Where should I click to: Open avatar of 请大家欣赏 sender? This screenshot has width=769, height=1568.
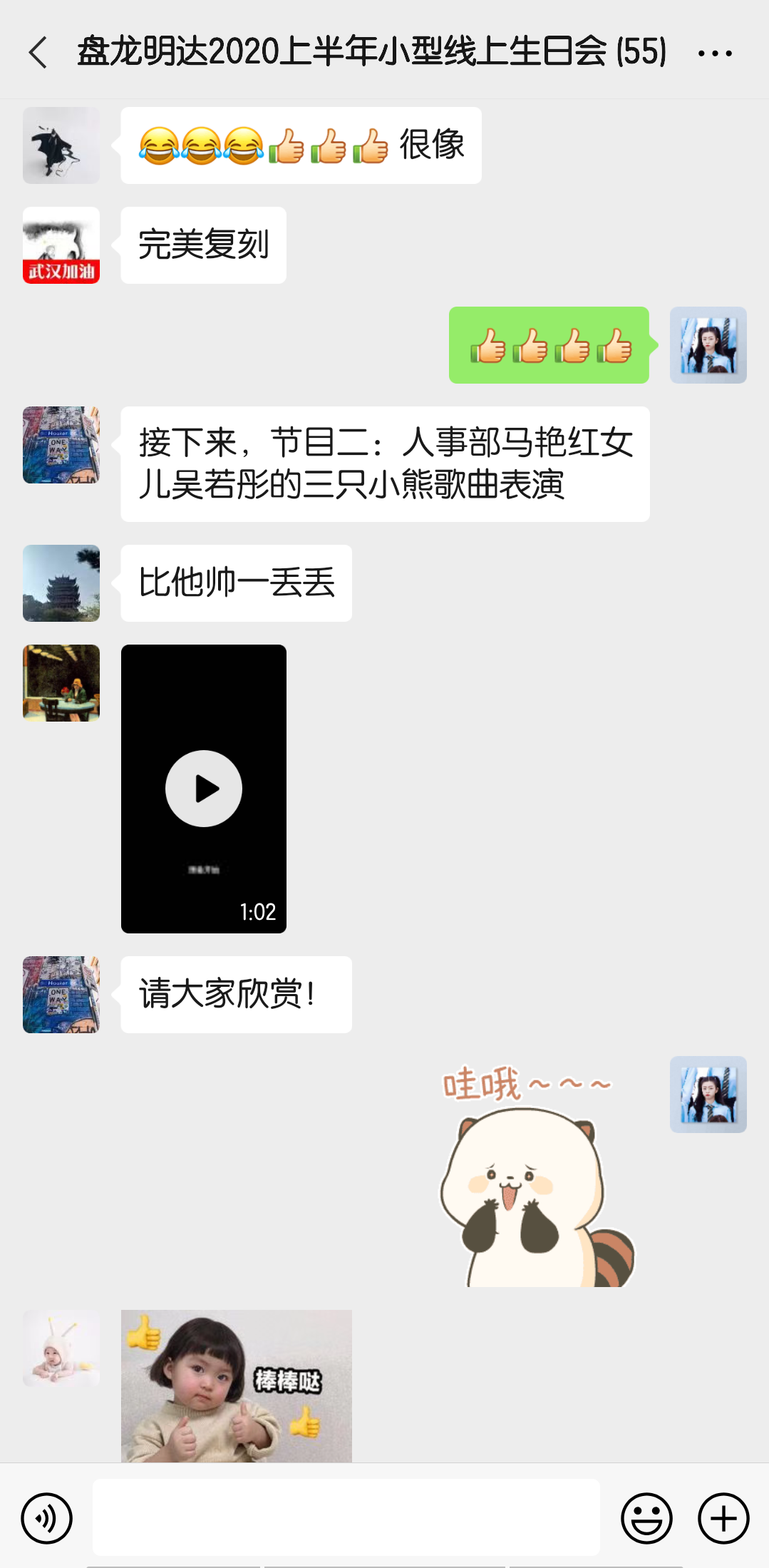[x=61, y=995]
